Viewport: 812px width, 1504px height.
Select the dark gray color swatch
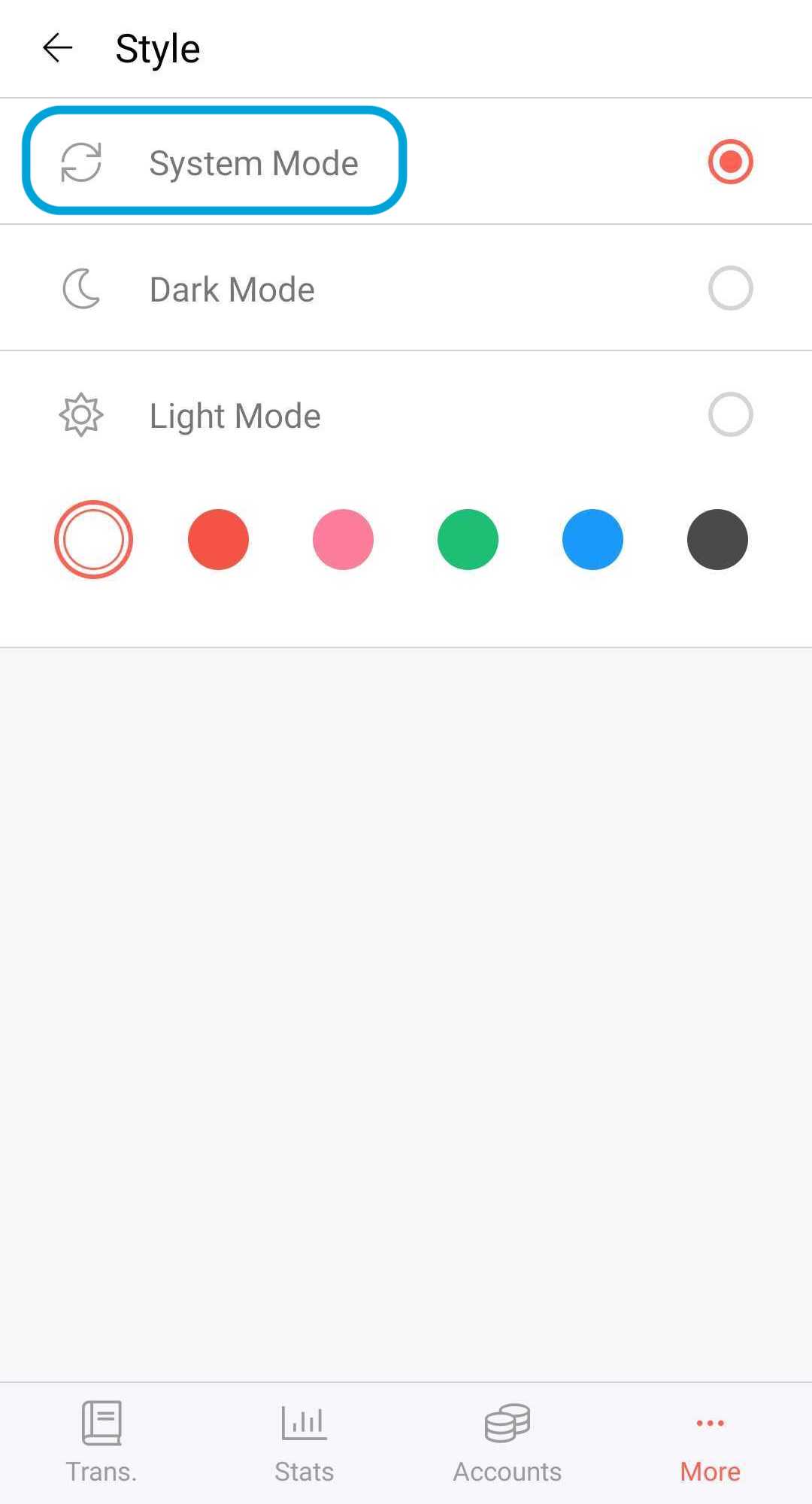[717, 539]
